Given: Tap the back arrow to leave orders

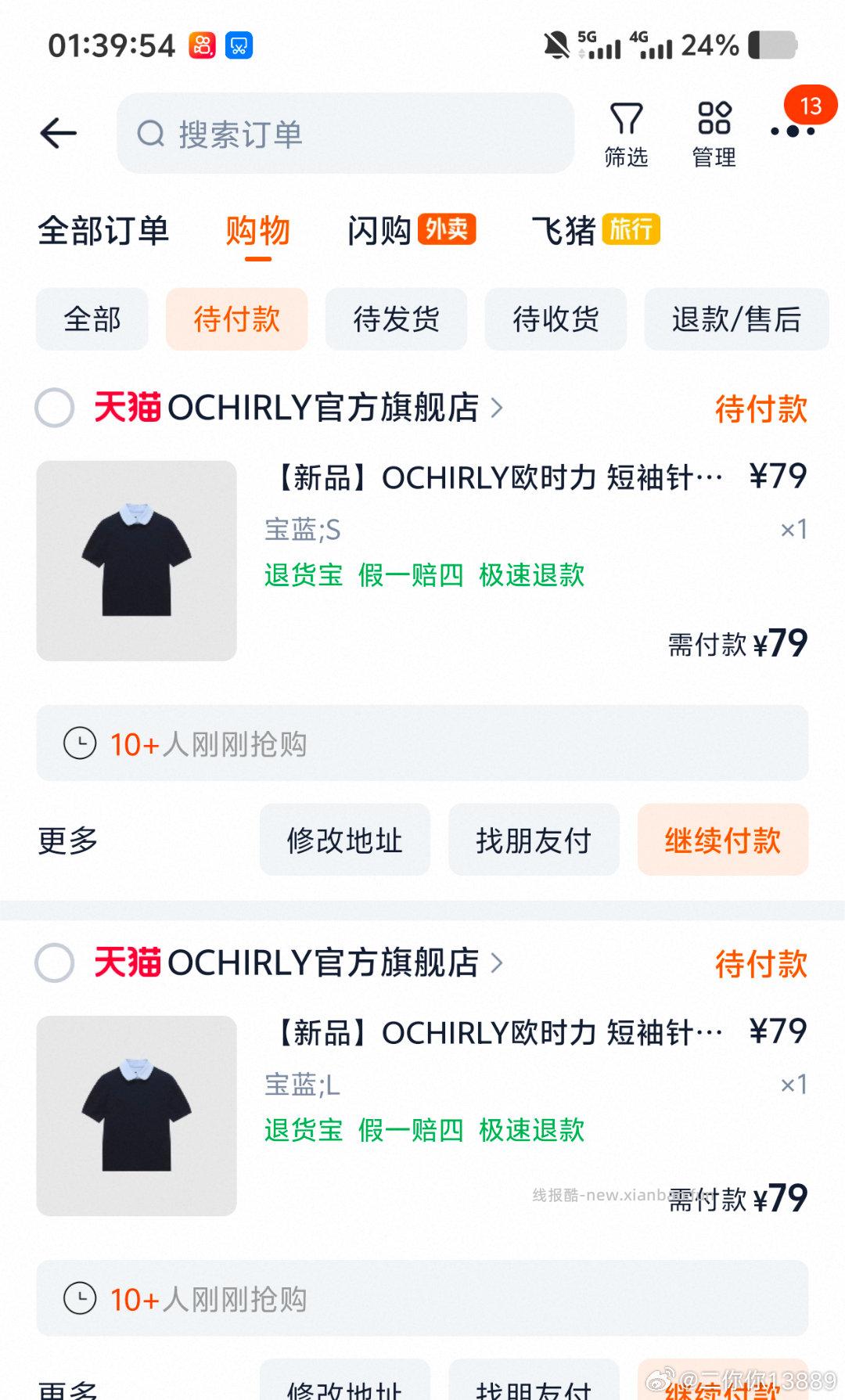Looking at the screenshot, I should click(59, 133).
